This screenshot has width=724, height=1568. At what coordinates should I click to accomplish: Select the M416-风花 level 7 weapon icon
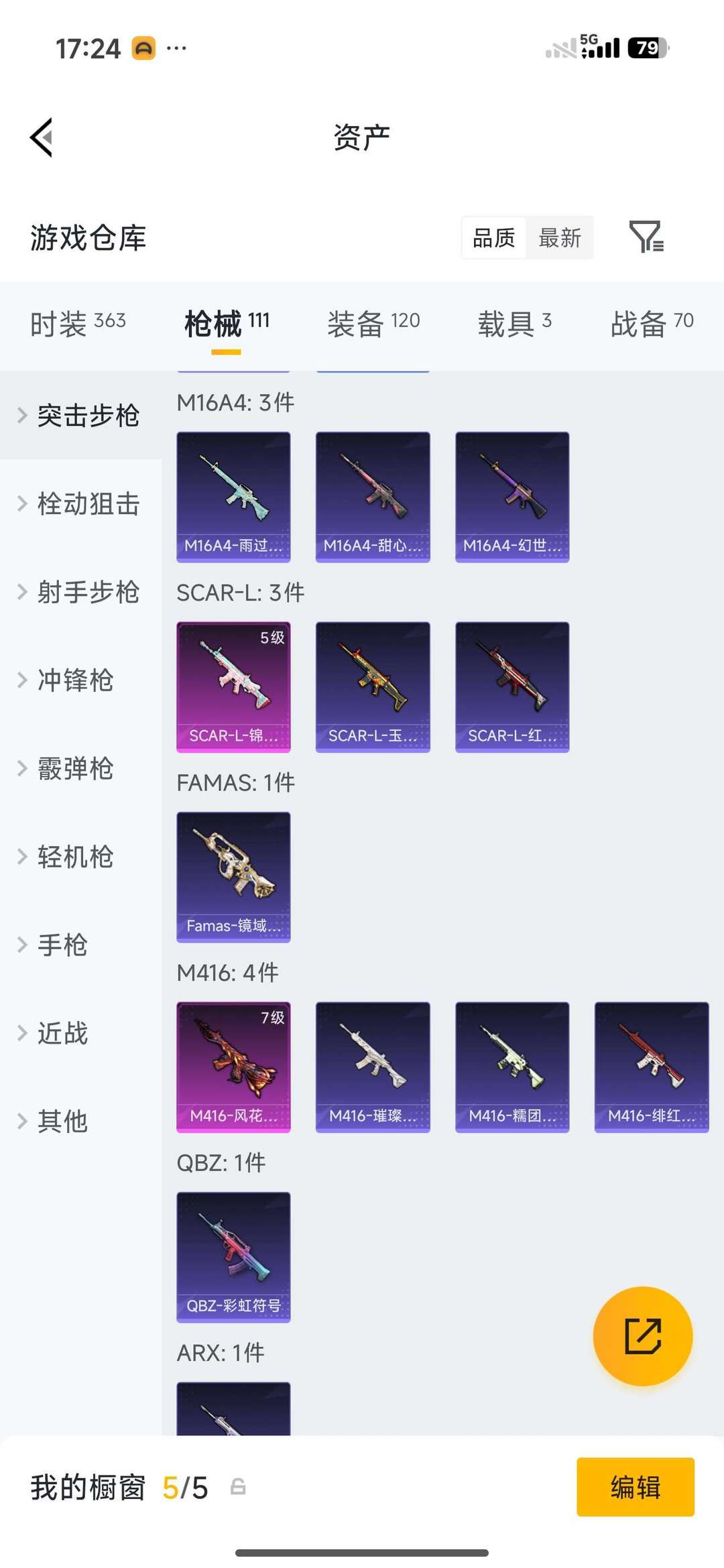tap(233, 1066)
